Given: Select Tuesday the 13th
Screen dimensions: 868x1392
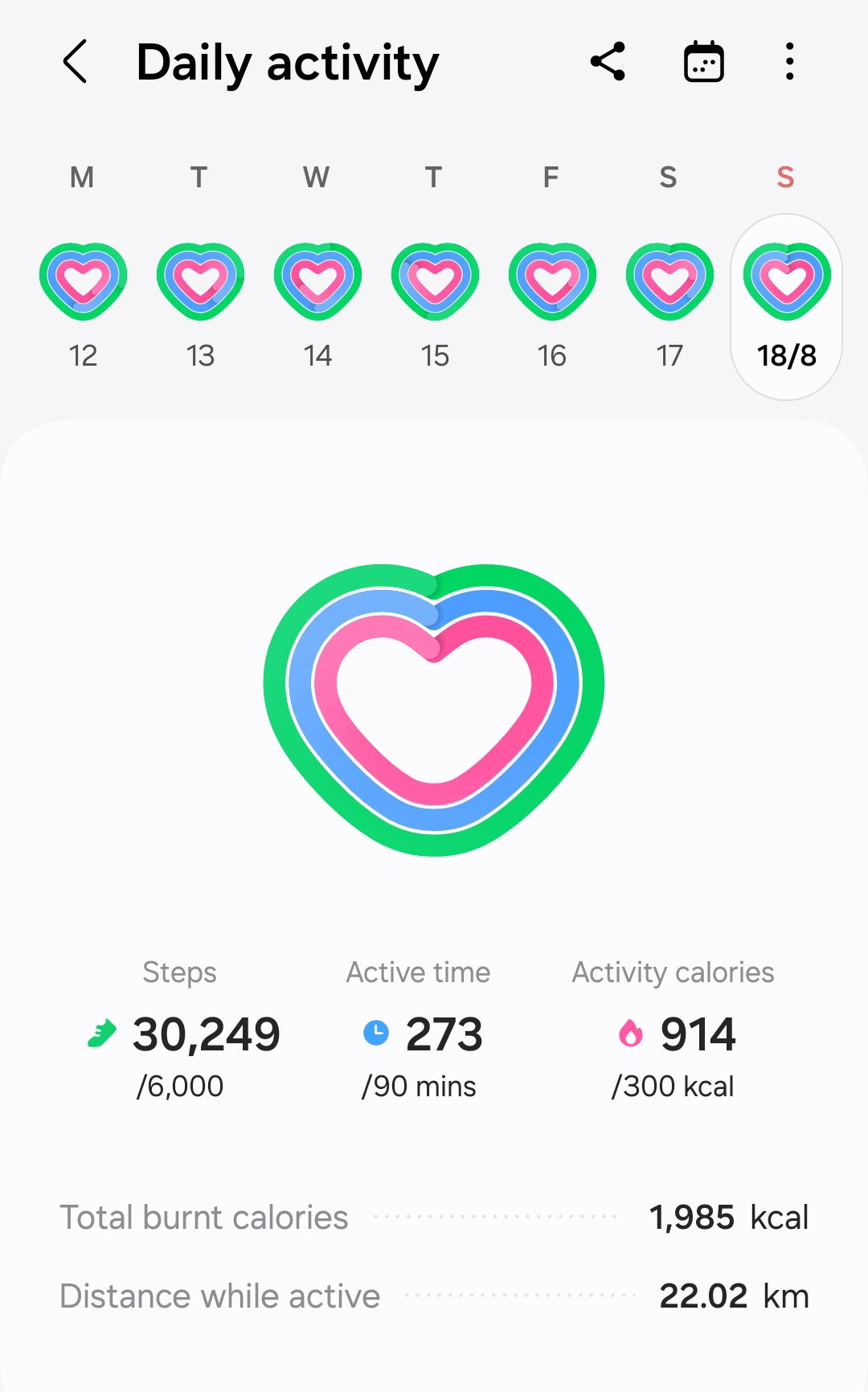Looking at the screenshot, I should coord(200,305).
